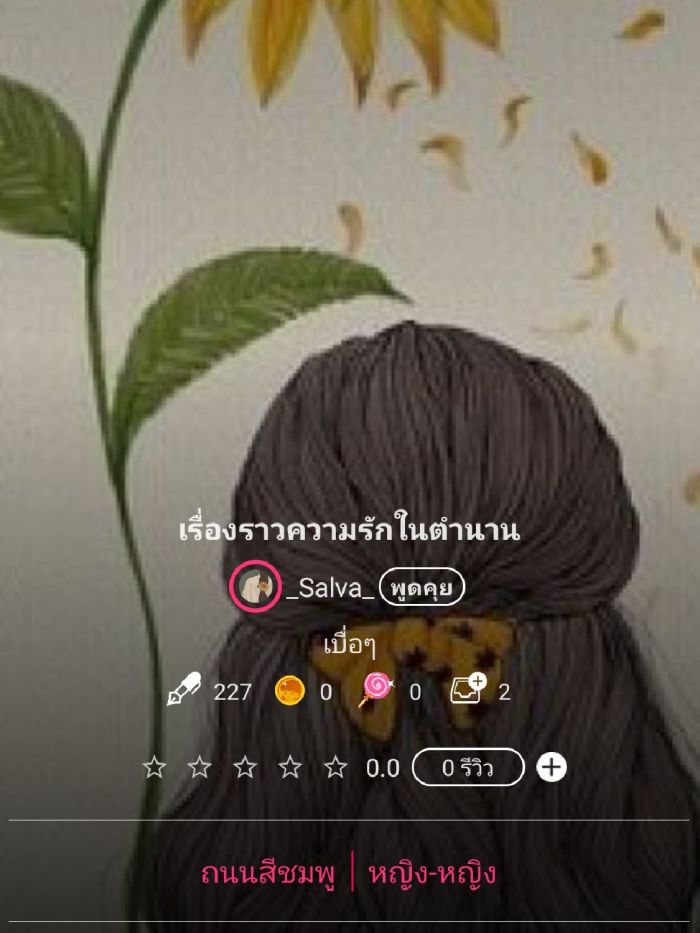Open the author name _Salva_
Image resolution: width=700 pixels, height=933 pixels.
pyautogui.click(x=330, y=589)
